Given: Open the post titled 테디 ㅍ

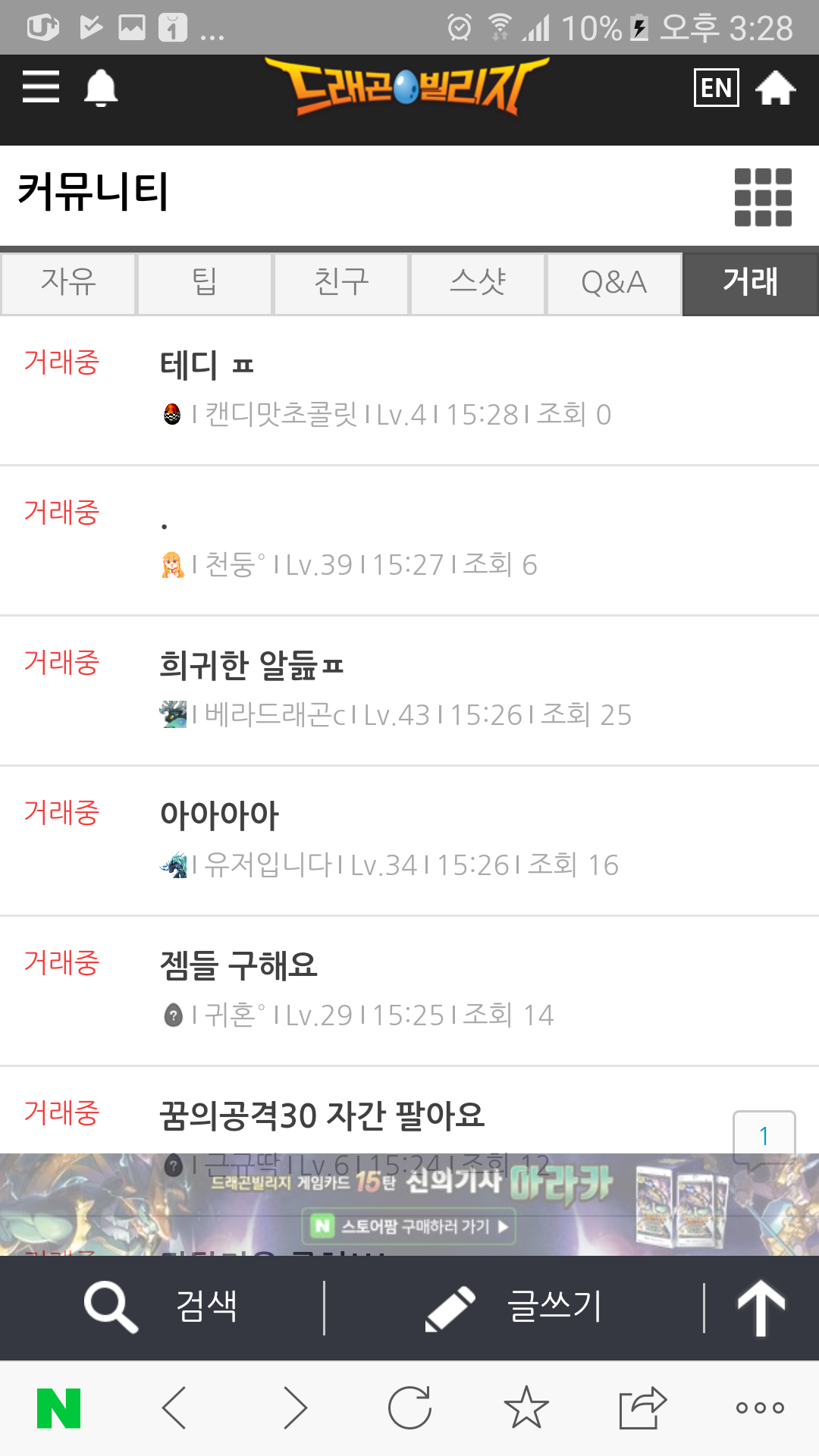Looking at the screenshot, I should pyautogui.click(x=206, y=366).
